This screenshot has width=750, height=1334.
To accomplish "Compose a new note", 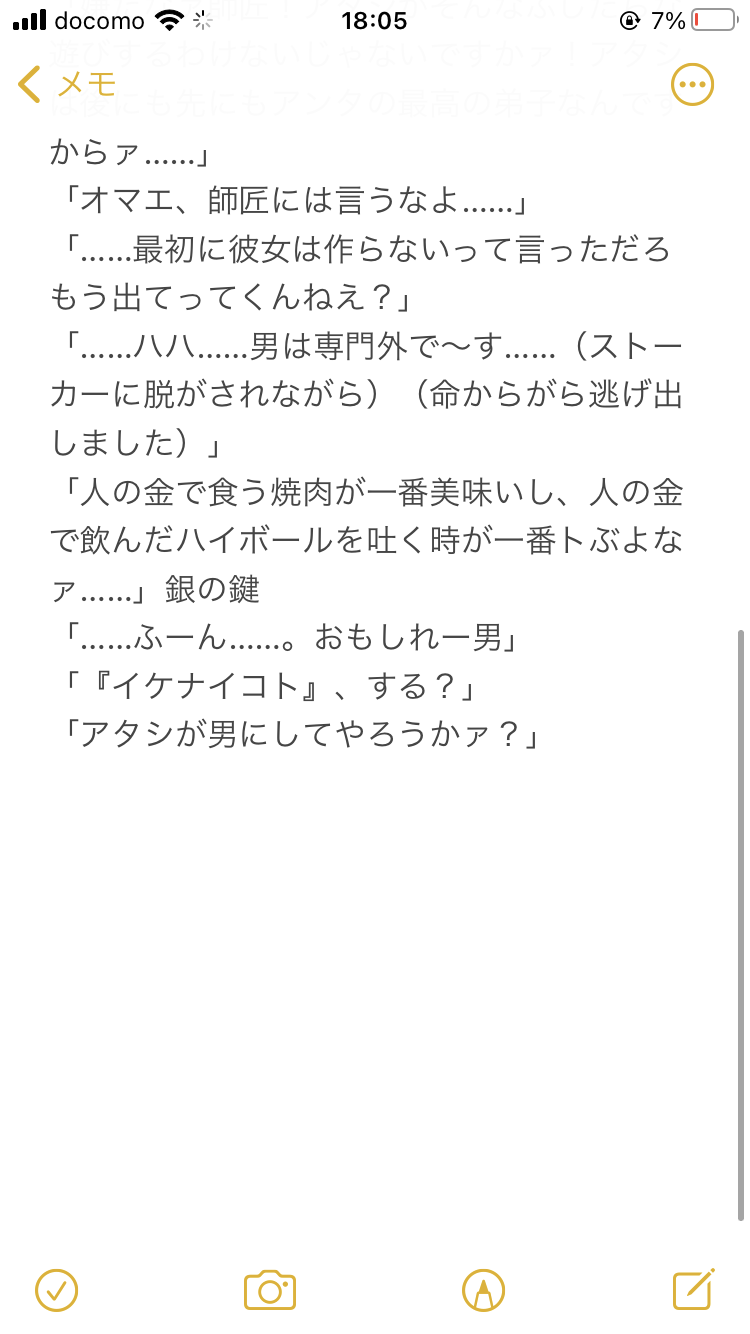I will pyautogui.click(x=693, y=1290).
